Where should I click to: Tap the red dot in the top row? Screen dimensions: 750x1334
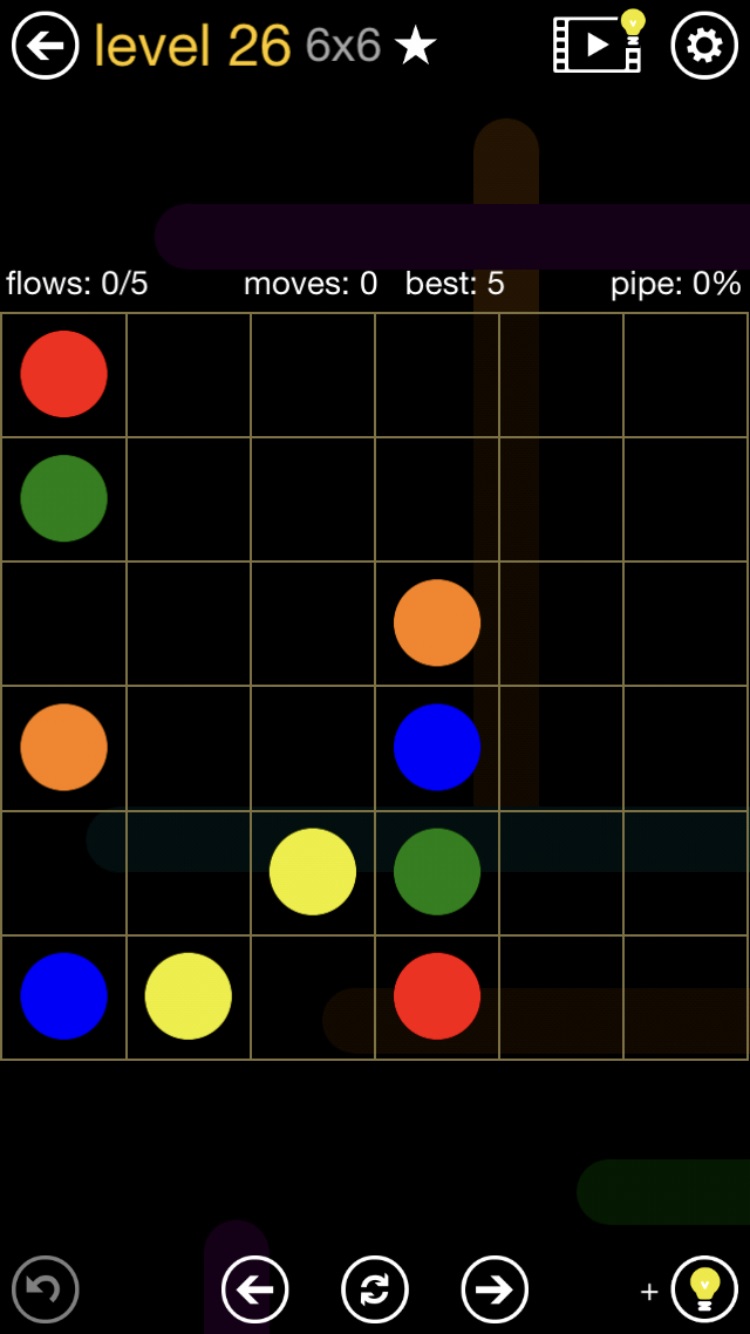click(64, 374)
